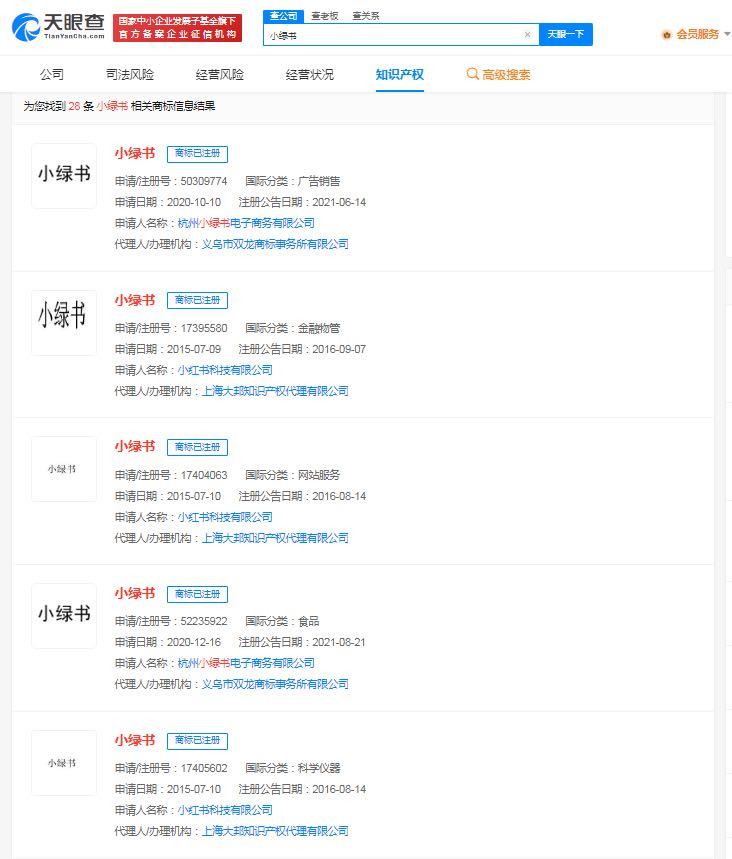This screenshot has height=859, width=732.
Task: Open the trademark image for registration 52235922
Action: point(64,615)
